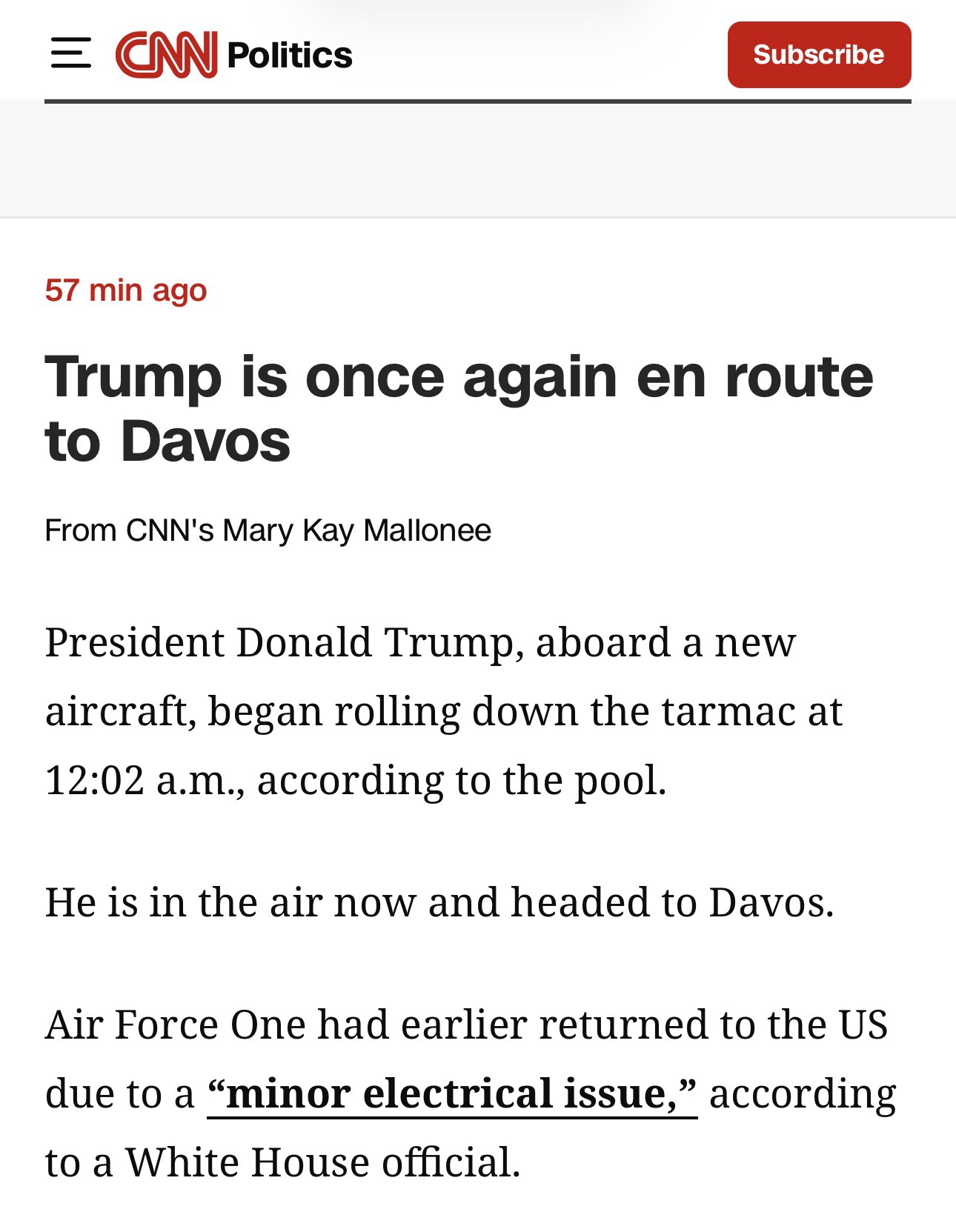Open the "minor electrical issue" link
The width and height of the screenshot is (956, 1232).
coord(452,1093)
